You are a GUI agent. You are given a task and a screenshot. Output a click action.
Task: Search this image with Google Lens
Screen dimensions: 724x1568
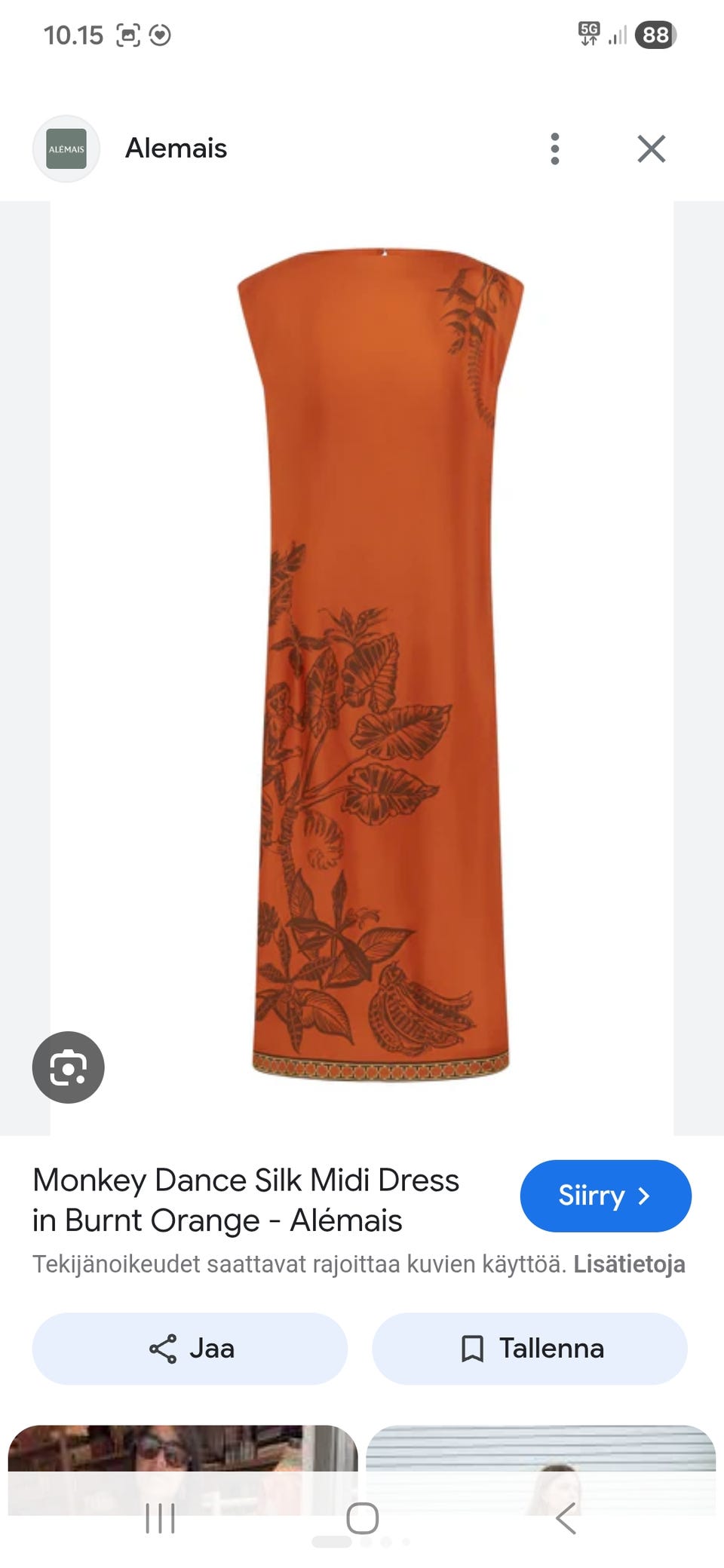click(x=68, y=1067)
